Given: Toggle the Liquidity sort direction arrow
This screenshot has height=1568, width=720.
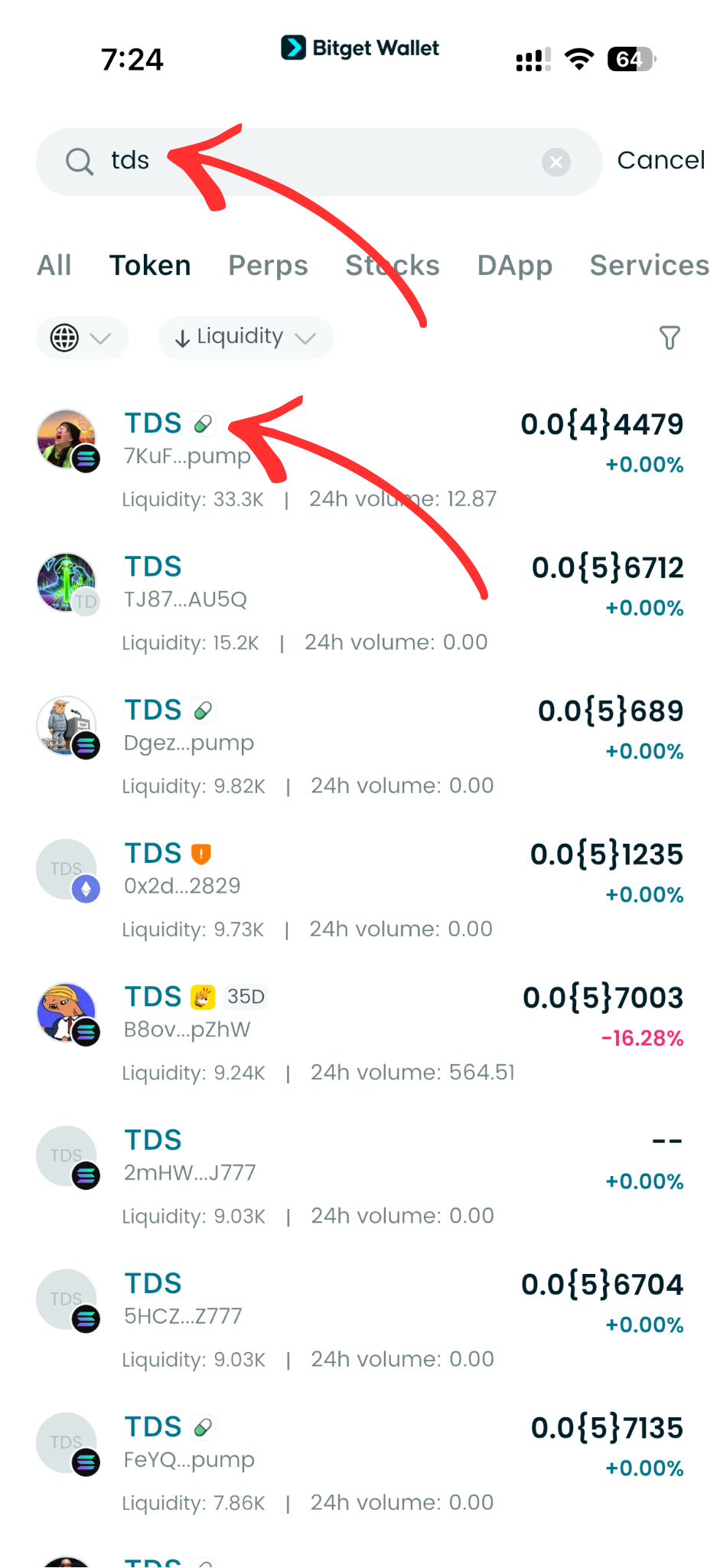Looking at the screenshot, I should (x=183, y=337).
